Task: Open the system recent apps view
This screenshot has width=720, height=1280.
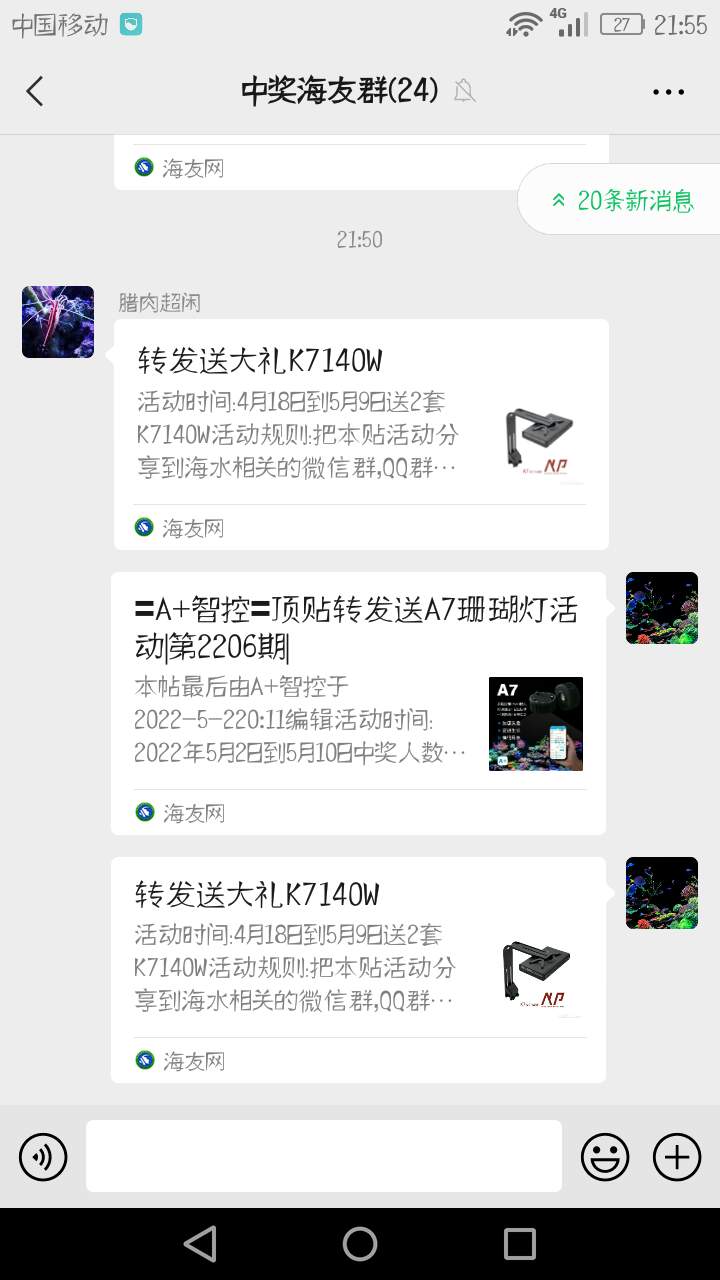Action: pos(520,1244)
